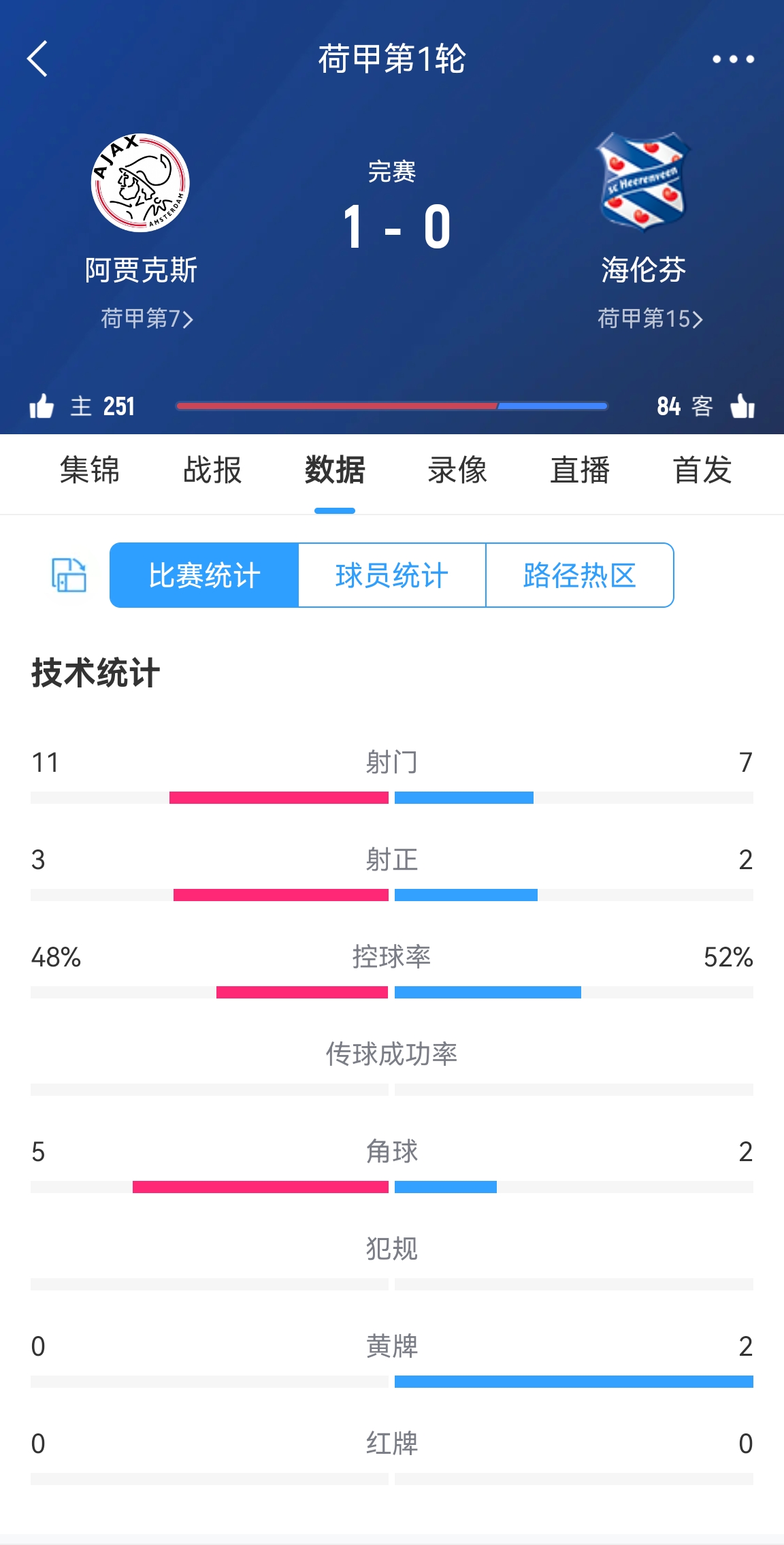Open the 海伦芬 team page

coord(643,208)
